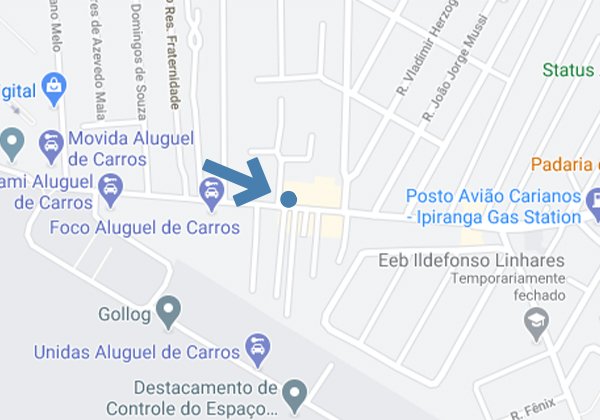The image size is (600, 420).
Task: Select the Foco Aluguel de Carros marker
Action: point(211,192)
